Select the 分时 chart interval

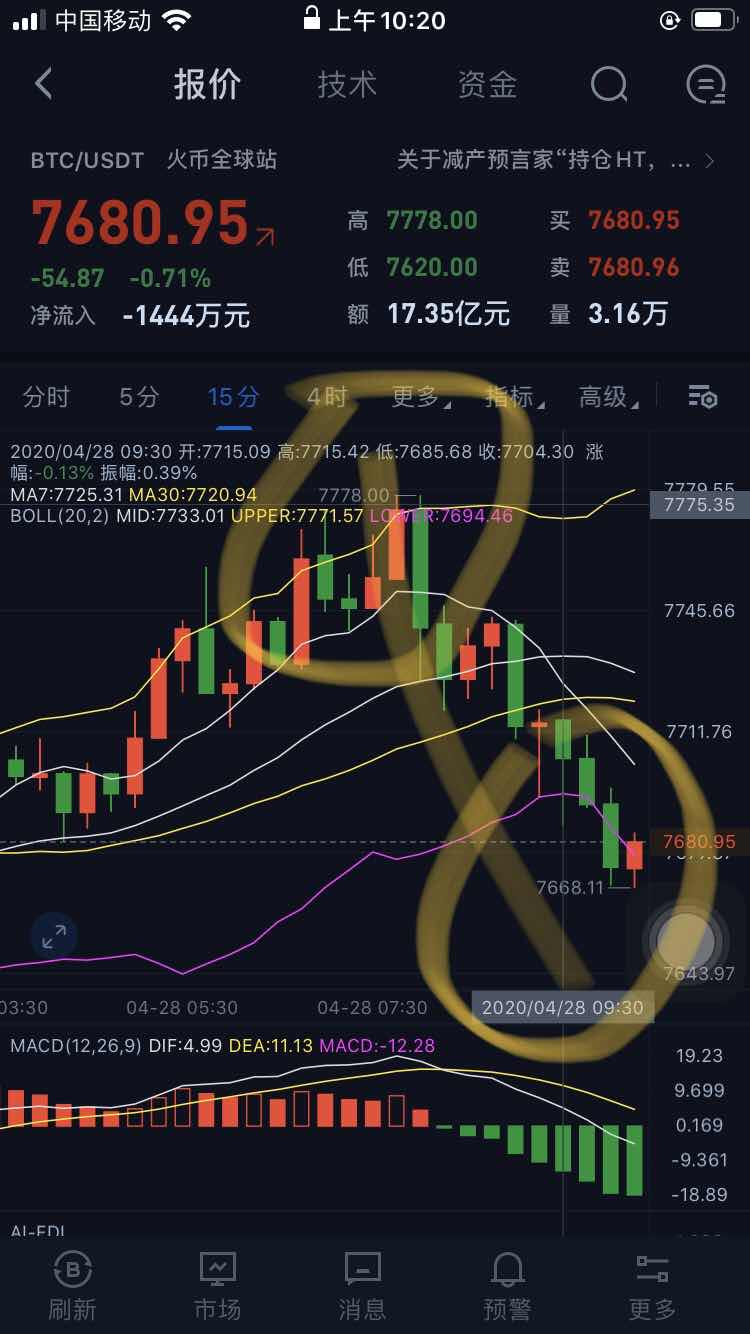[46, 397]
